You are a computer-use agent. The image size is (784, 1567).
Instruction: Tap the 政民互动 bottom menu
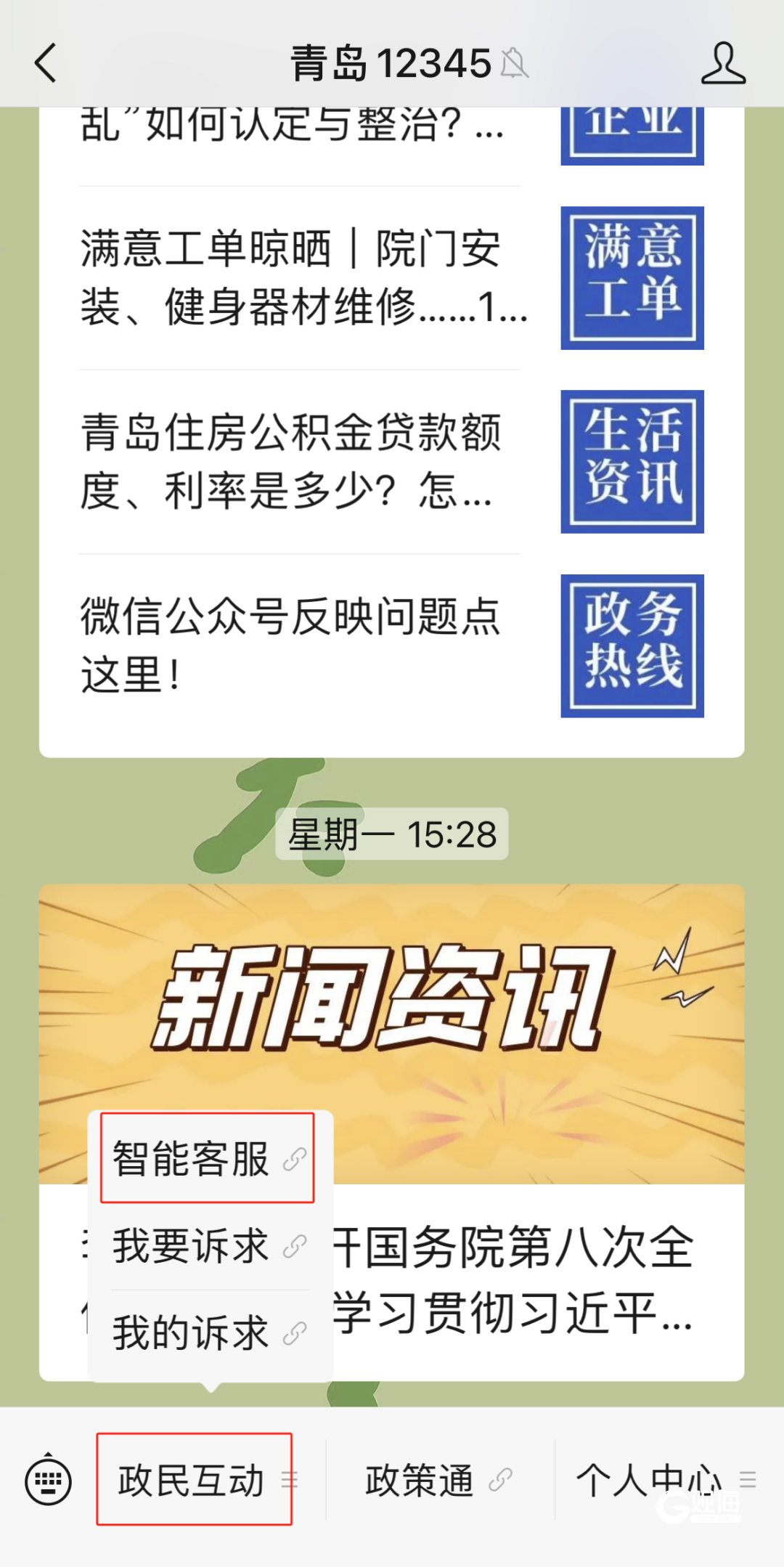[194, 1480]
